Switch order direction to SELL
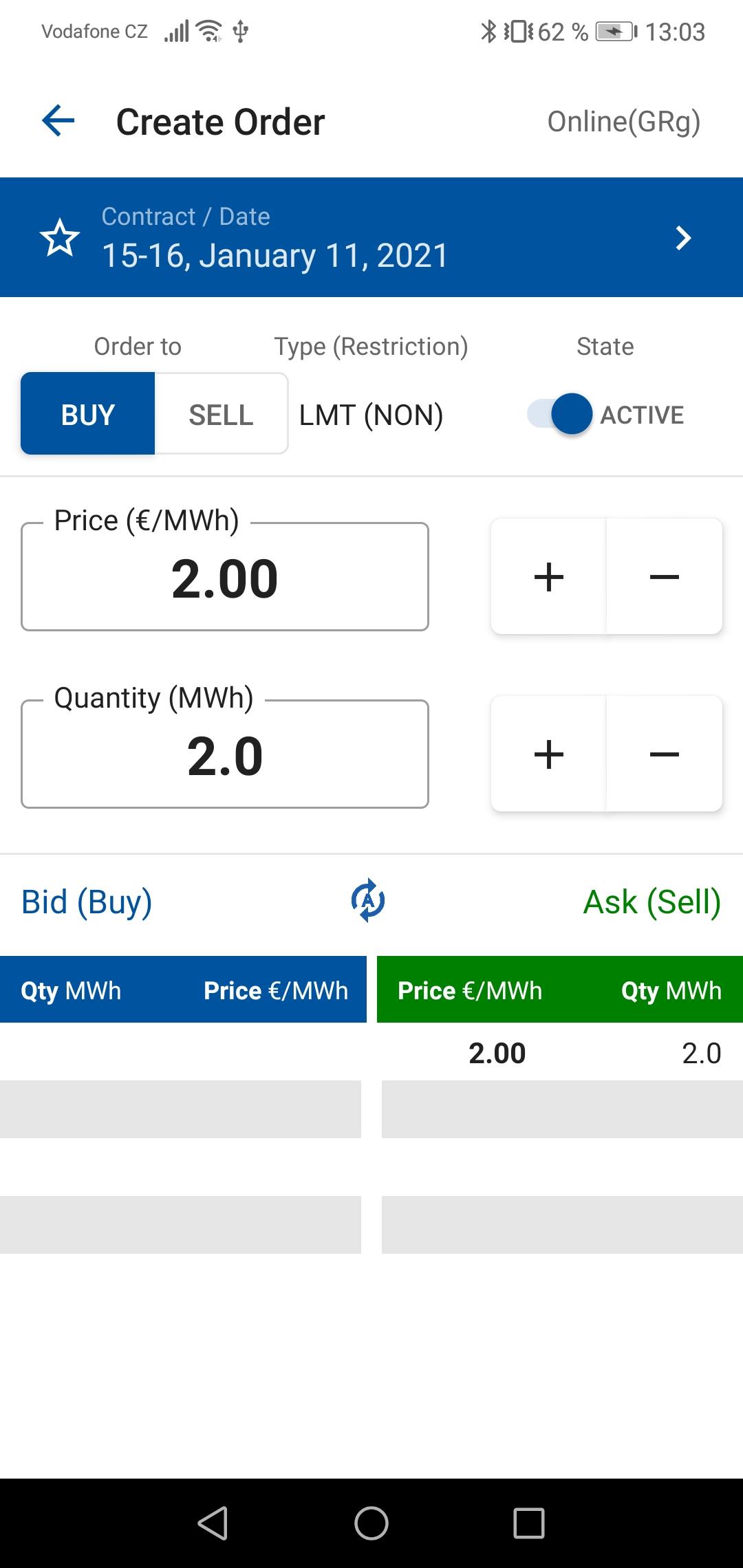 click(221, 414)
